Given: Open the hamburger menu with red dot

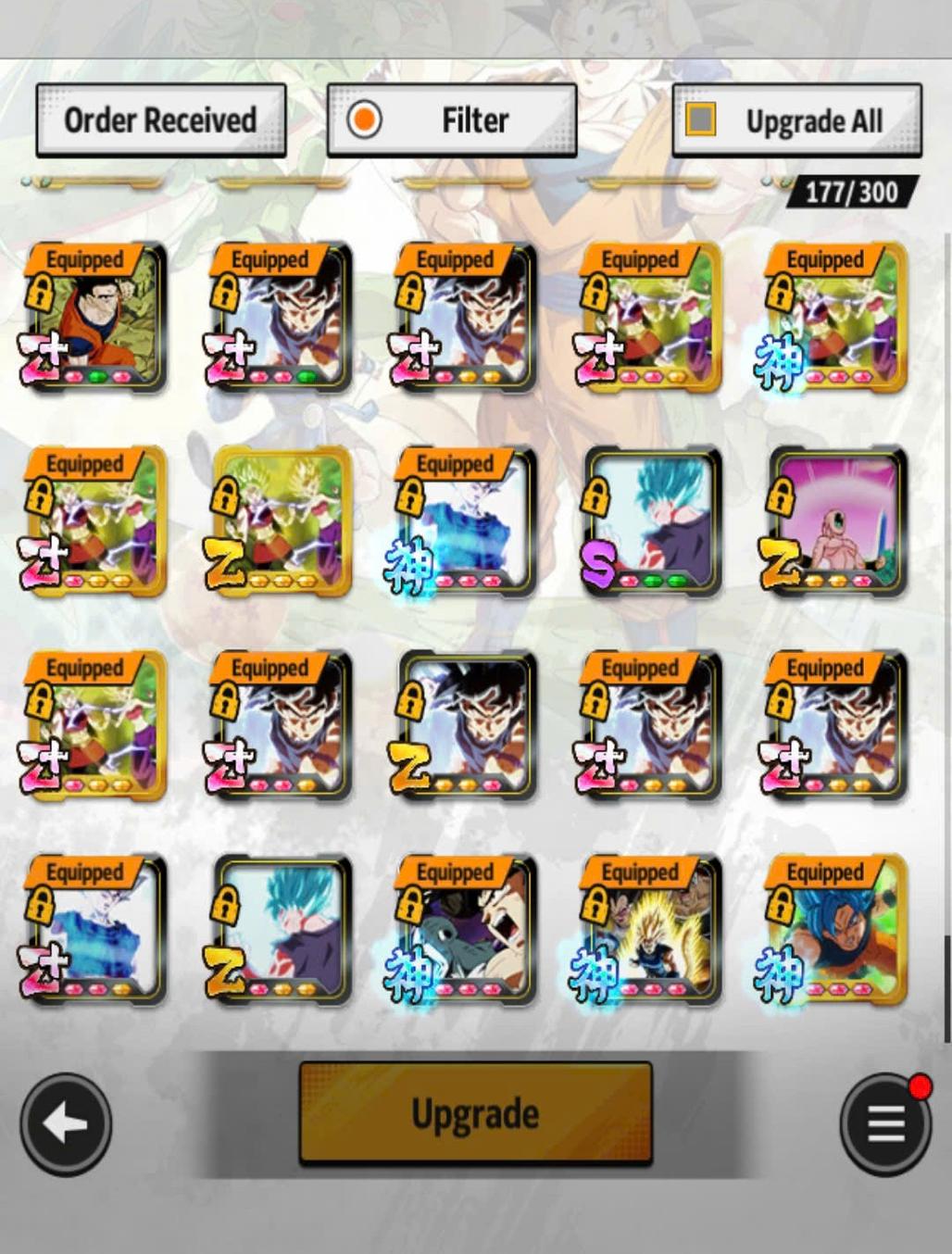Looking at the screenshot, I should pyautogui.click(x=885, y=1124).
